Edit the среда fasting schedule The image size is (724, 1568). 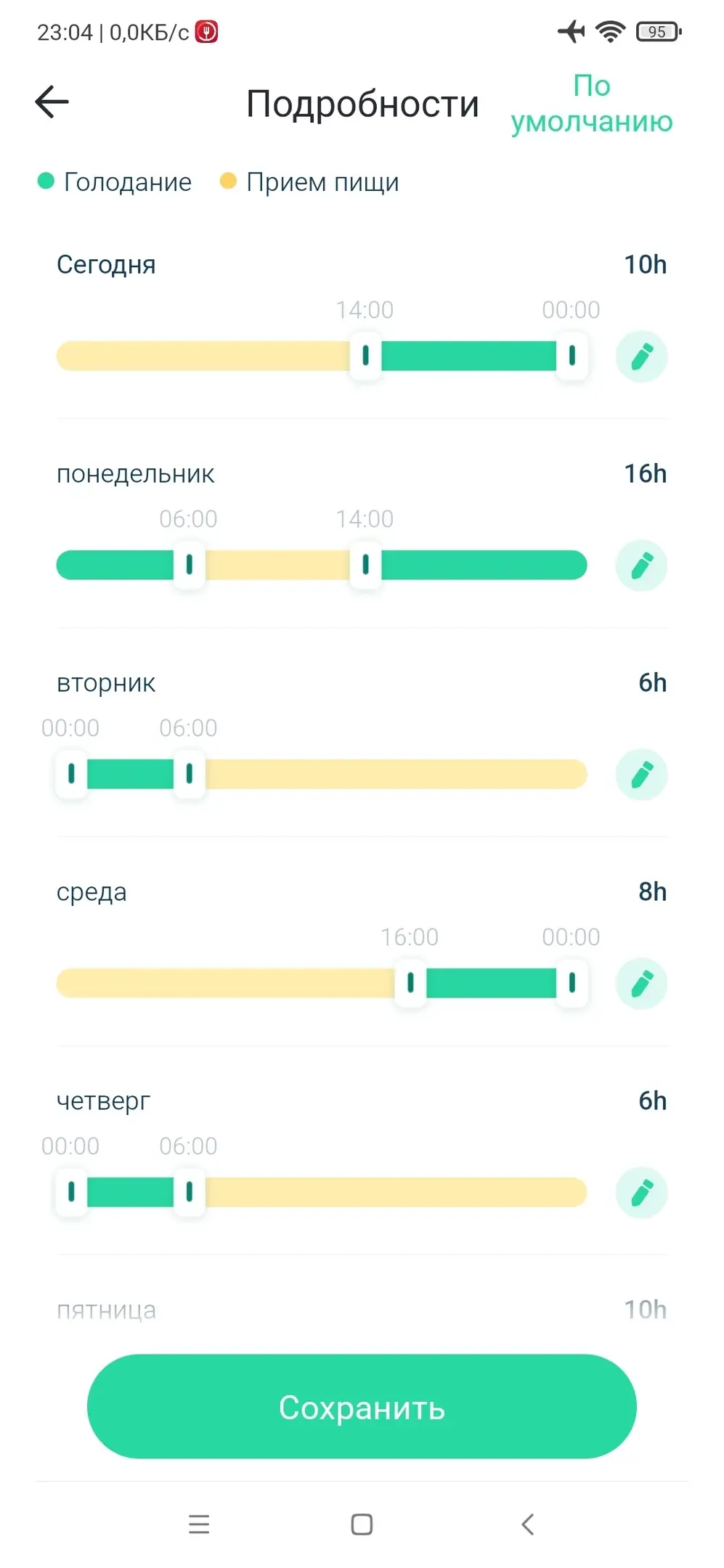click(x=641, y=984)
